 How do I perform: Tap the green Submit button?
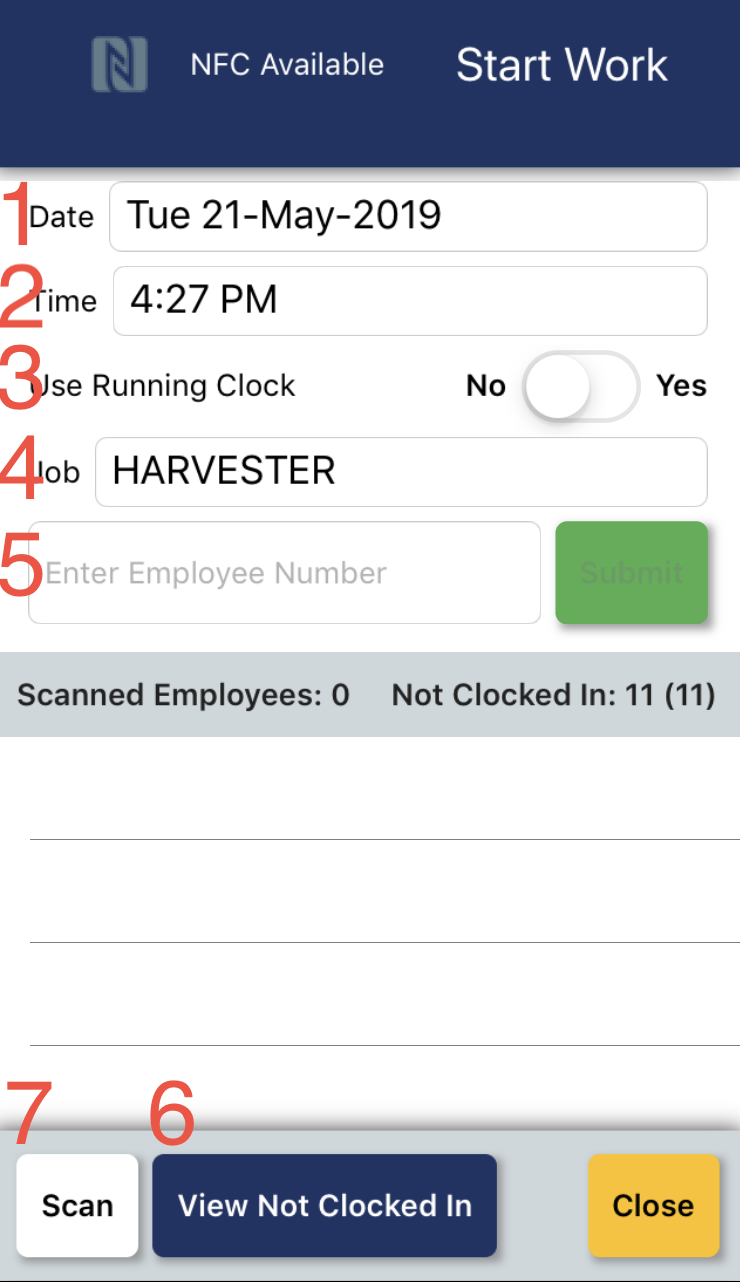(x=631, y=573)
